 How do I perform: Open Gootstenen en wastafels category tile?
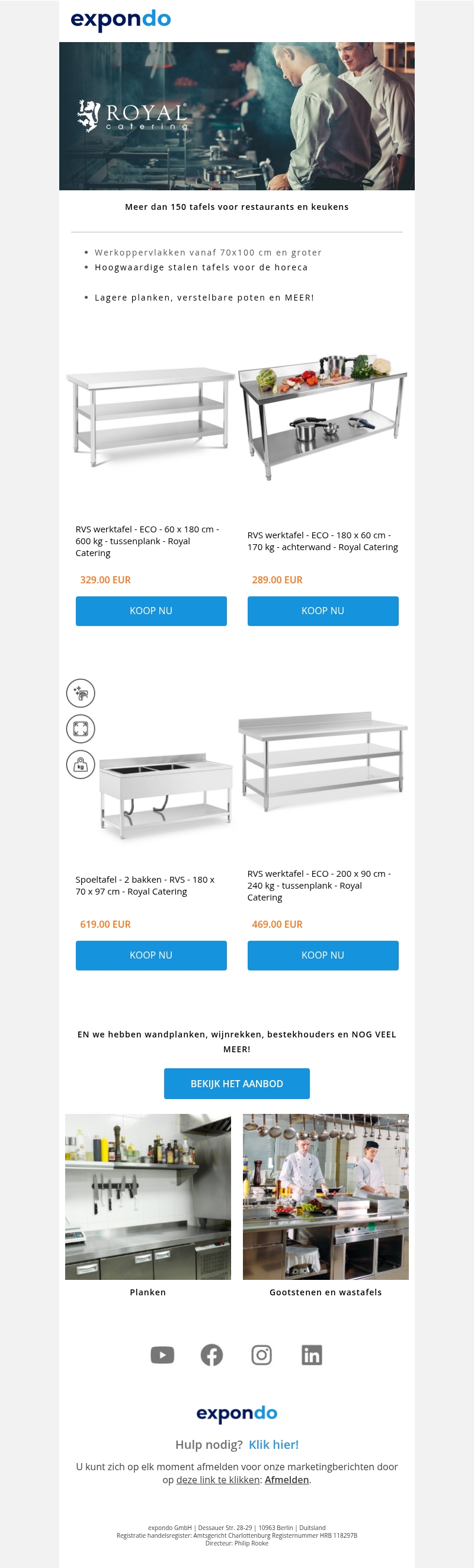coord(325,1197)
